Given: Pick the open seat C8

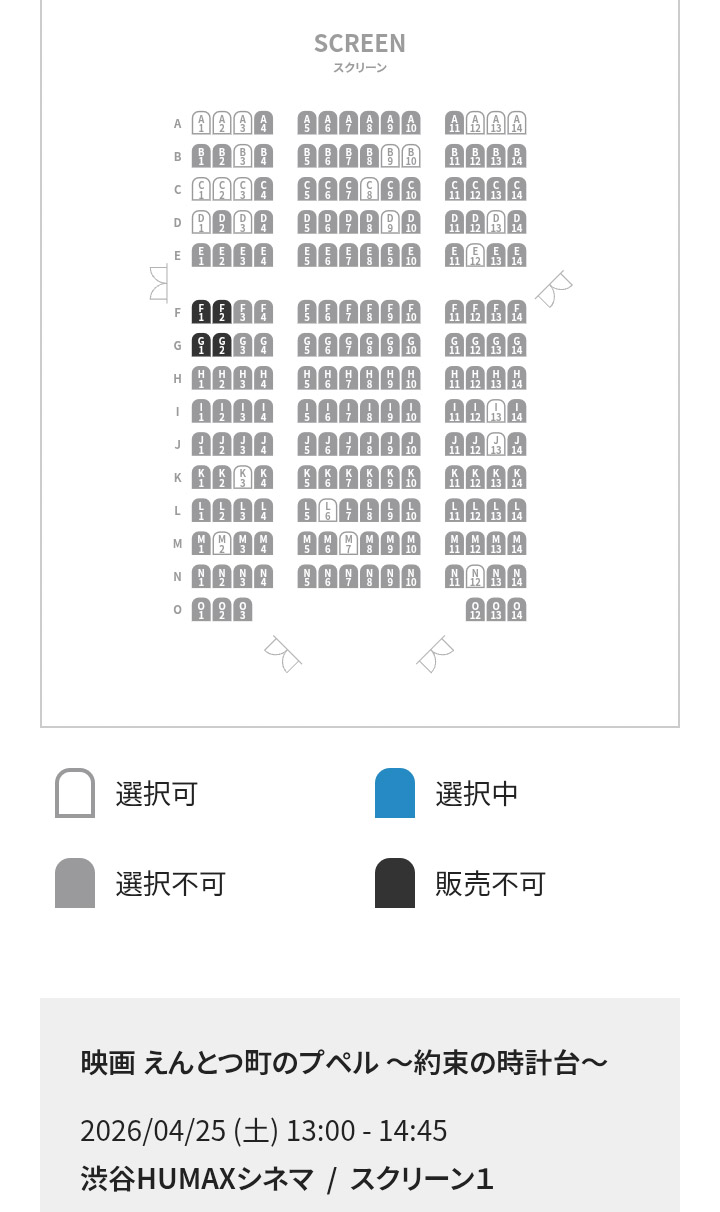Looking at the screenshot, I should pos(369,189).
